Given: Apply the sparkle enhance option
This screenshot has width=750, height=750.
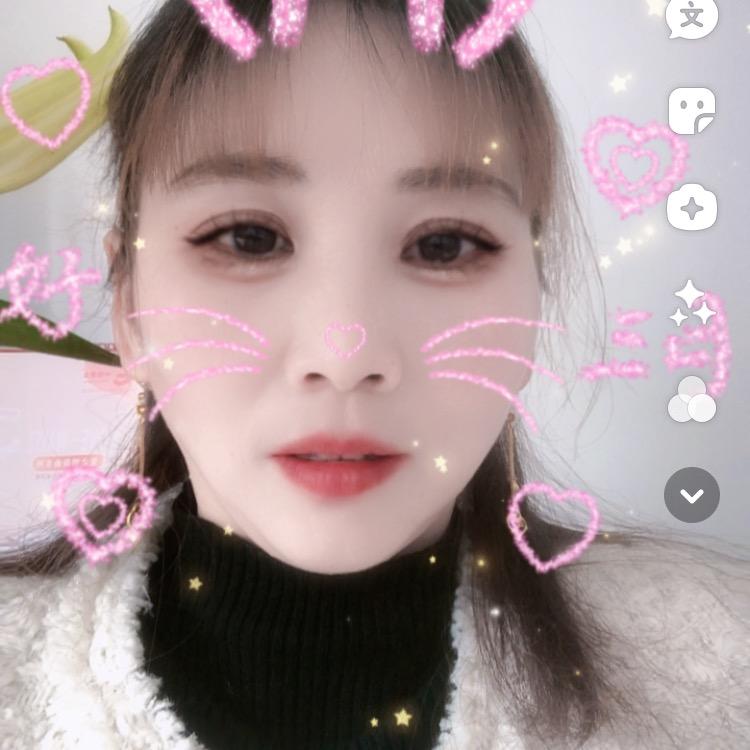Looking at the screenshot, I should 692,303.
